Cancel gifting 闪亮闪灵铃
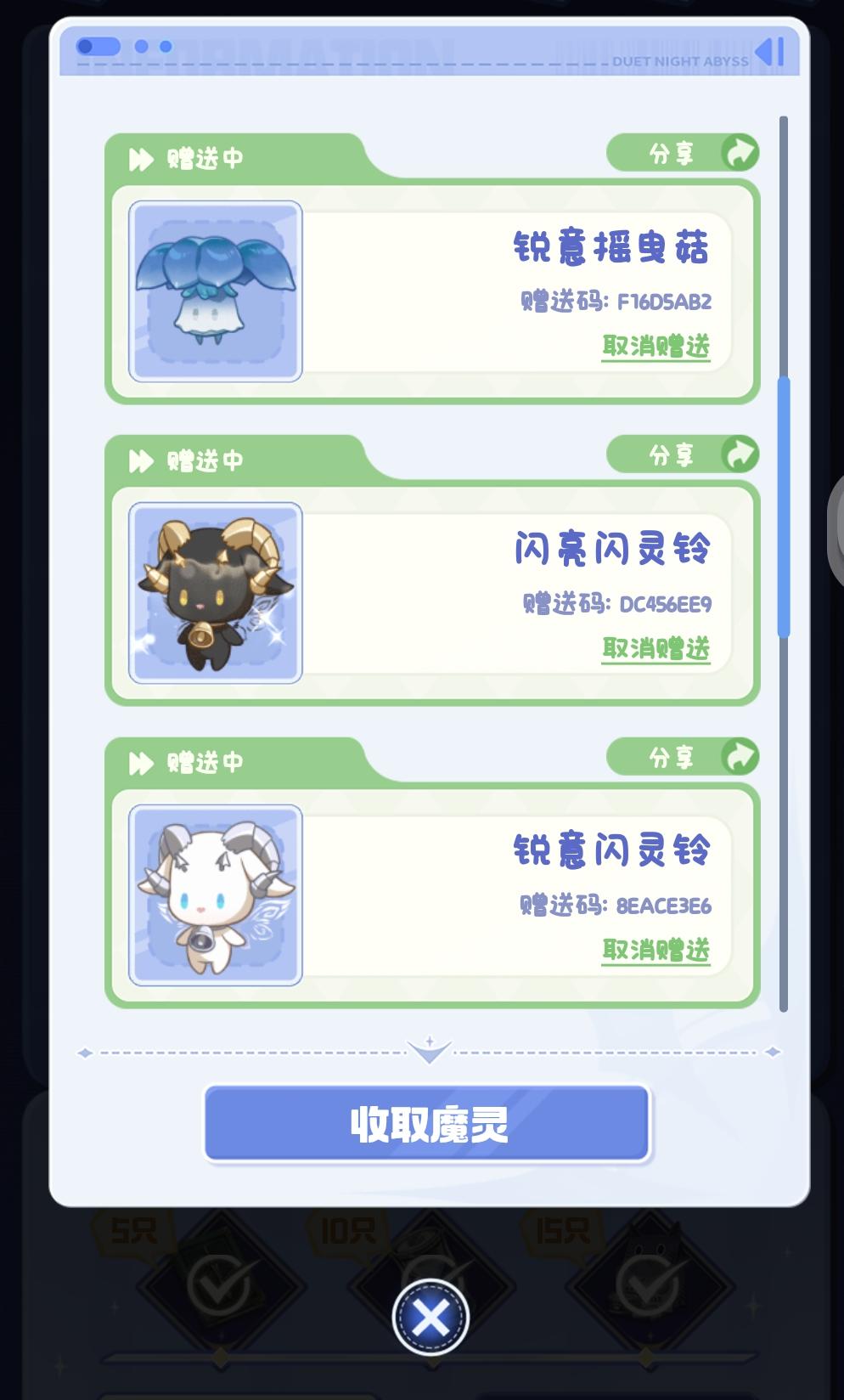This screenshot has height=1400, width=844. tap(656, 648)
